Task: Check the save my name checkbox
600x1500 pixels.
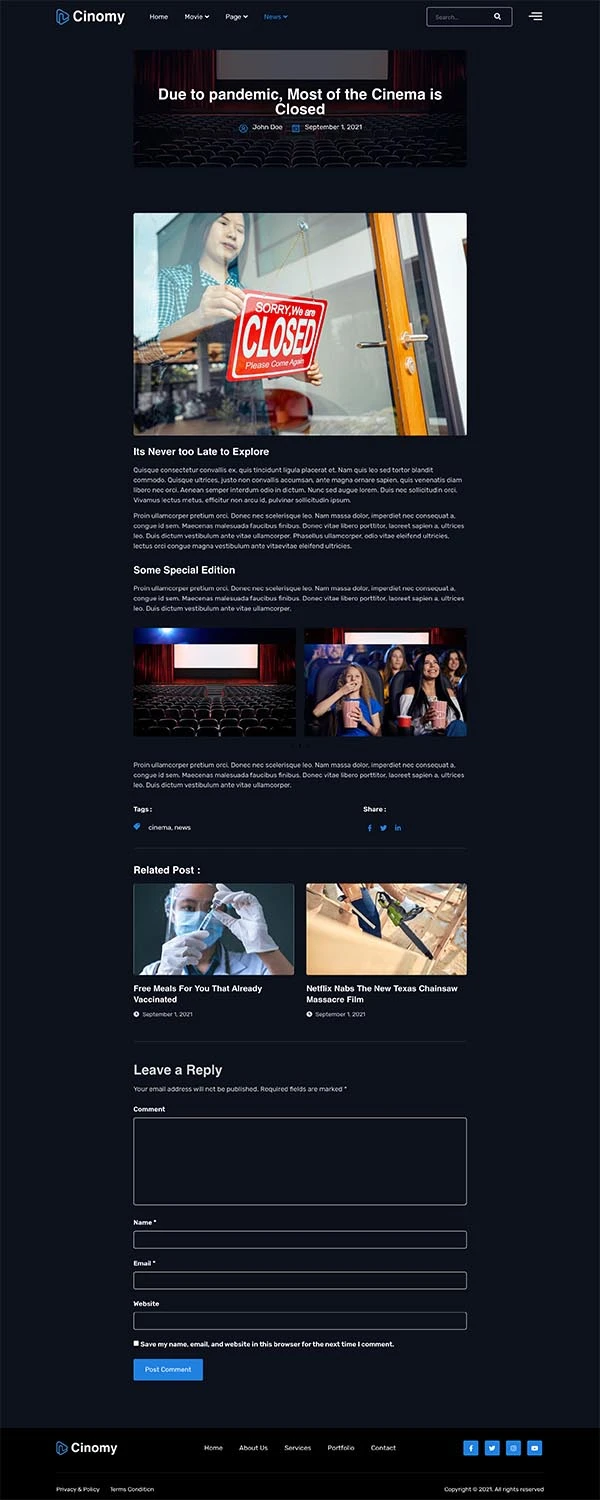Action: pos(137,1344)
